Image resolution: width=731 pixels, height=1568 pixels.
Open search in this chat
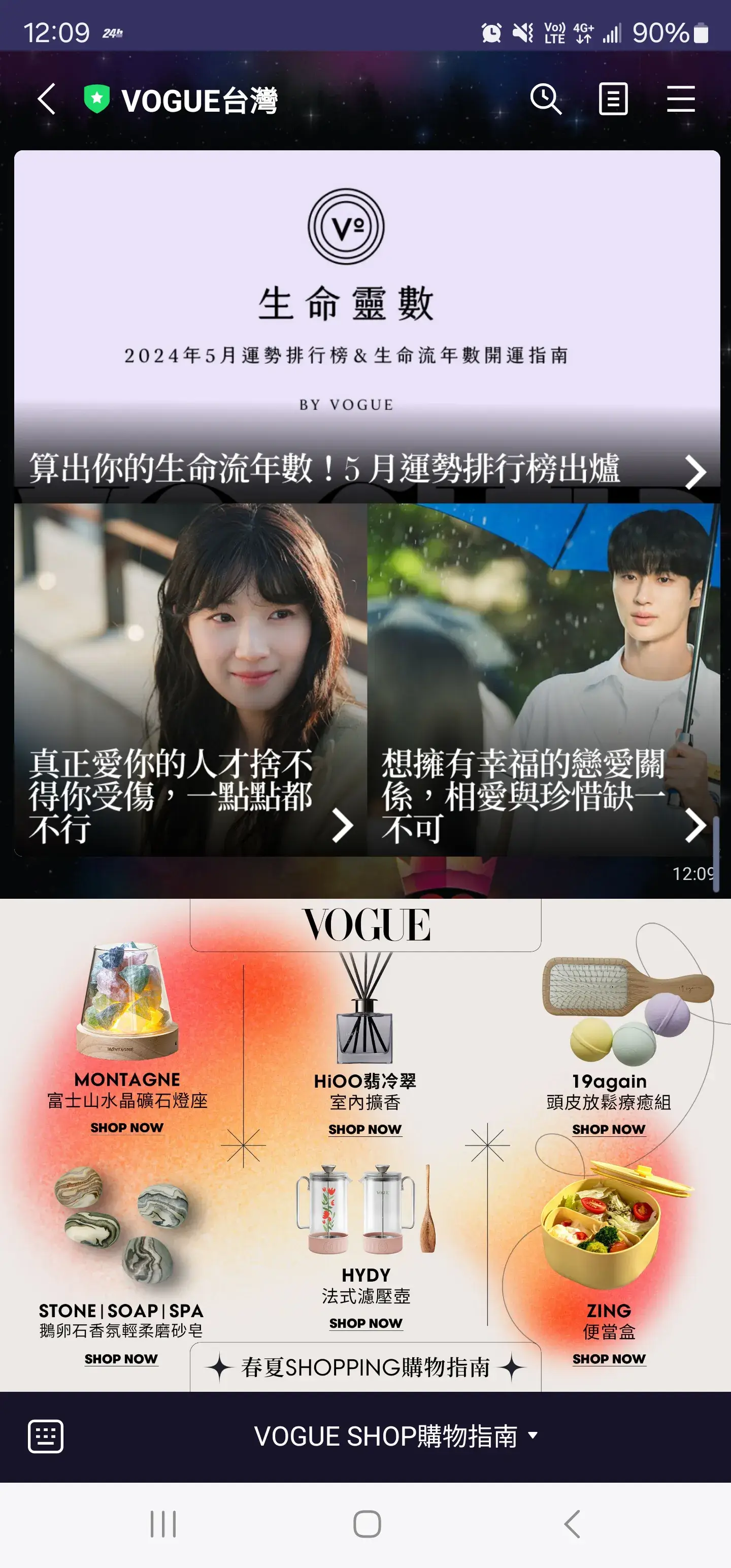(545, 99)
